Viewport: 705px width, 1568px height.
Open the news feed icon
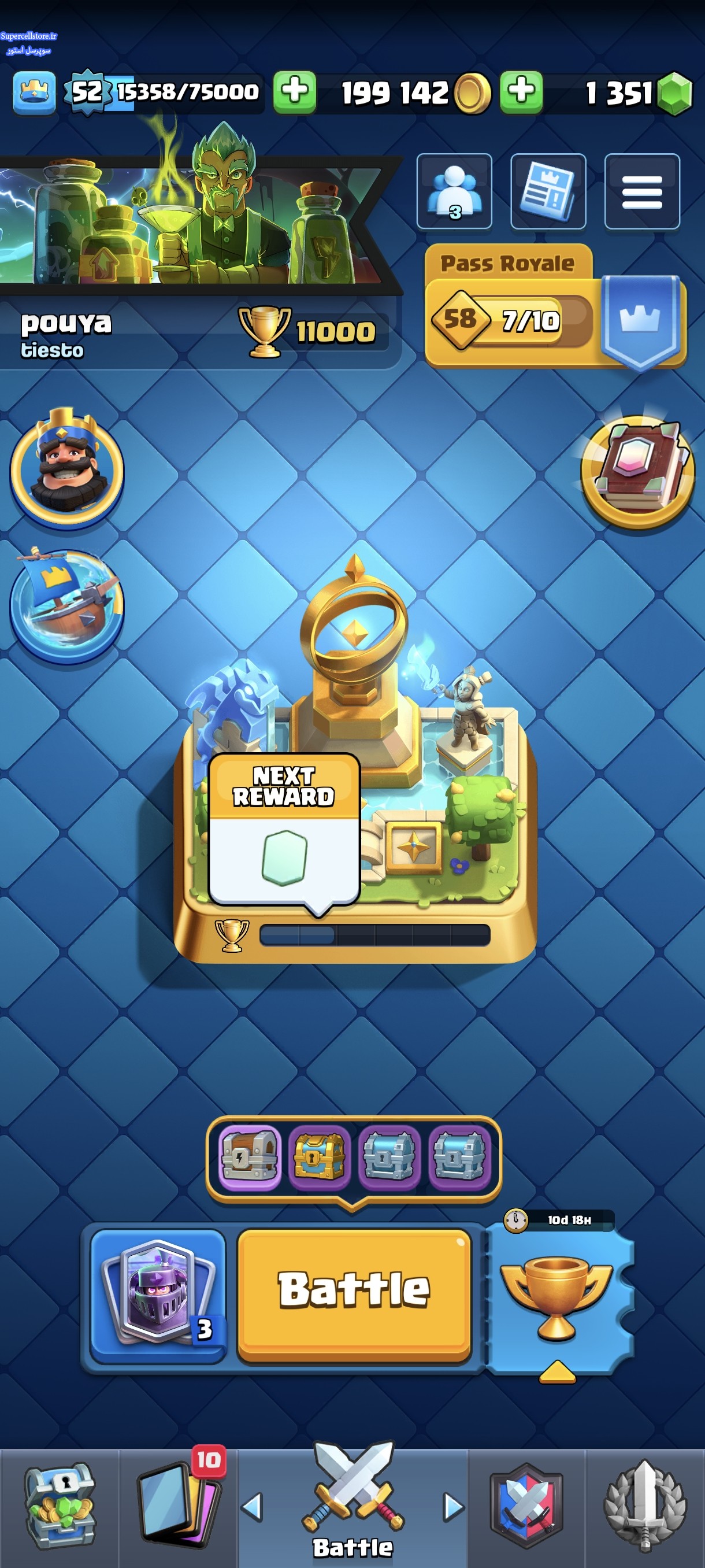click(x=547, y=192)
